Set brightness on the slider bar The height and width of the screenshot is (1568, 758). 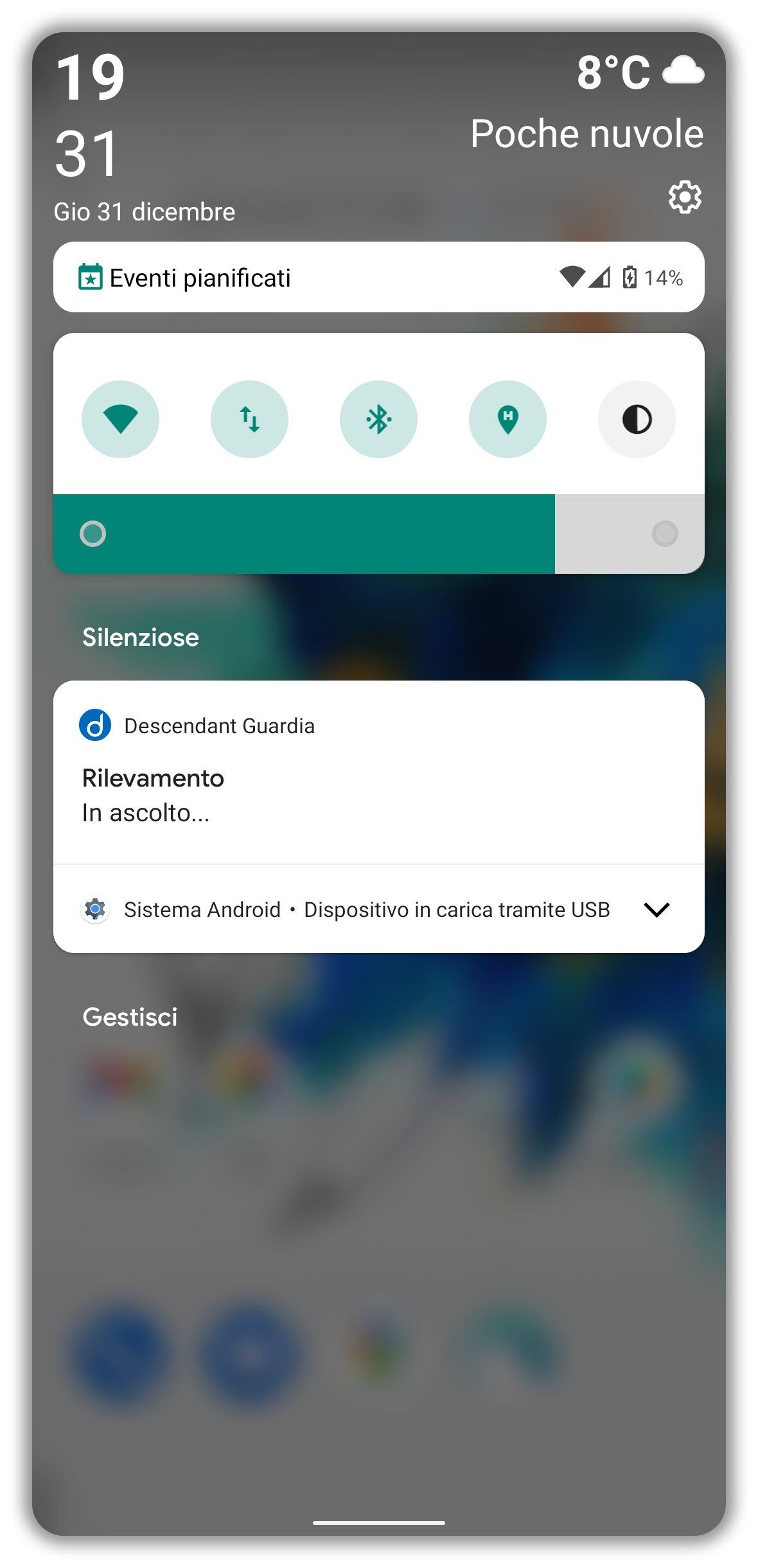click(378, 533)
